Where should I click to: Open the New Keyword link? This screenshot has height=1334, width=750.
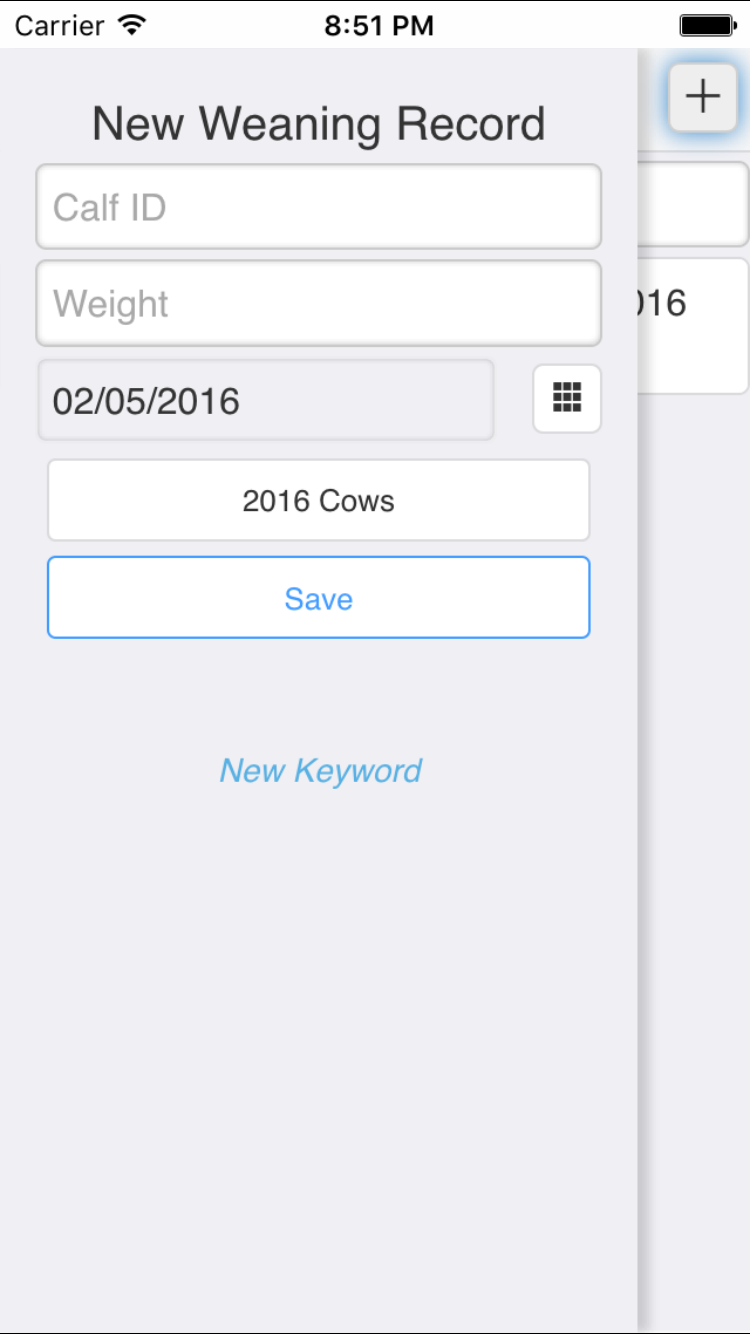point(320,770)
